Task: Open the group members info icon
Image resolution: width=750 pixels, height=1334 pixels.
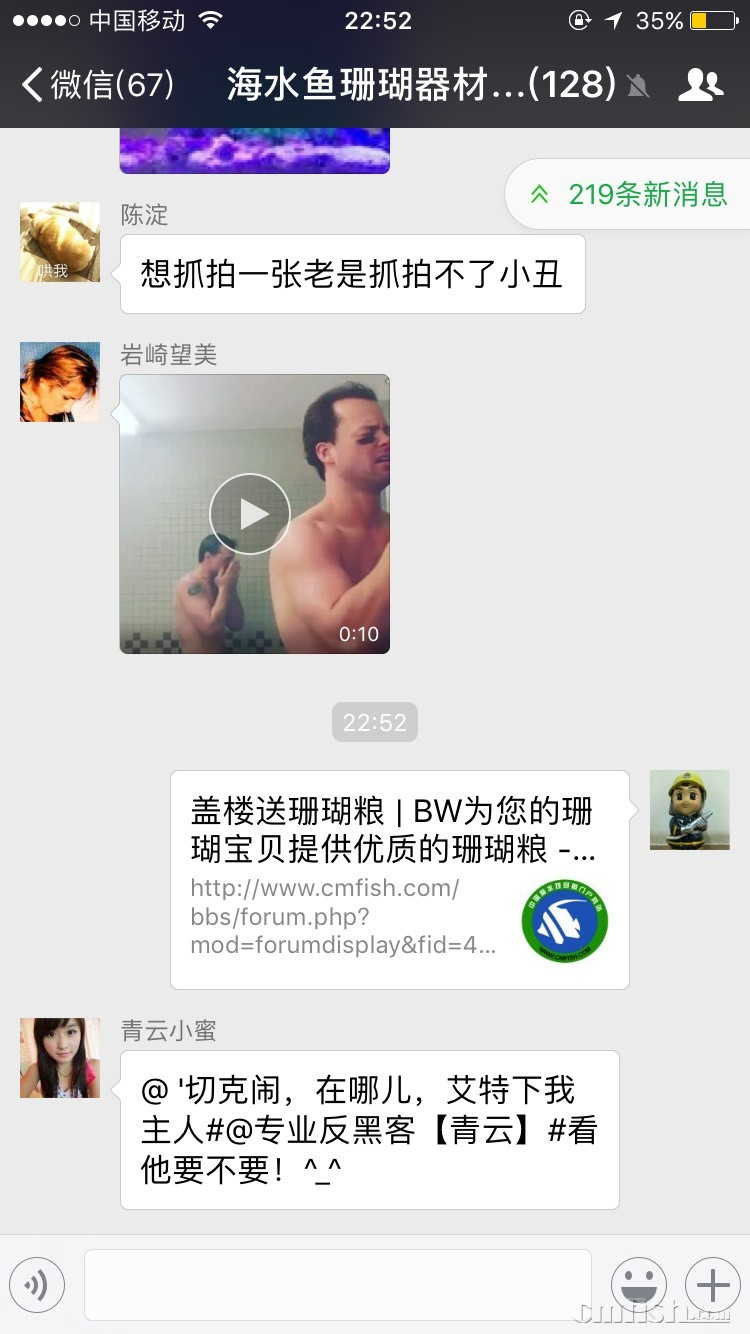Action: (700, 85)
